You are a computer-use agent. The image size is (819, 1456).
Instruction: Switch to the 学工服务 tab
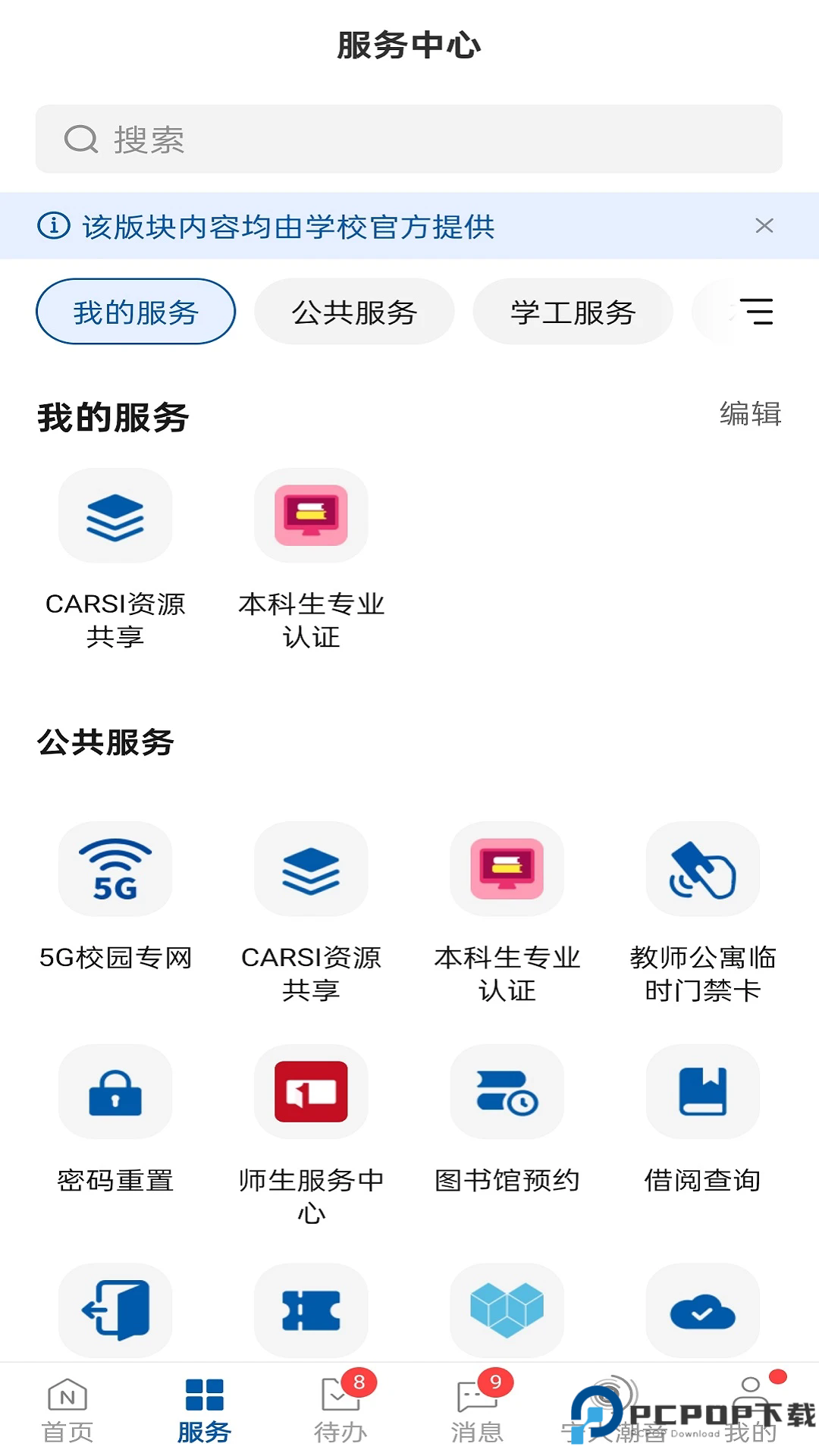[x=573, y=311]
